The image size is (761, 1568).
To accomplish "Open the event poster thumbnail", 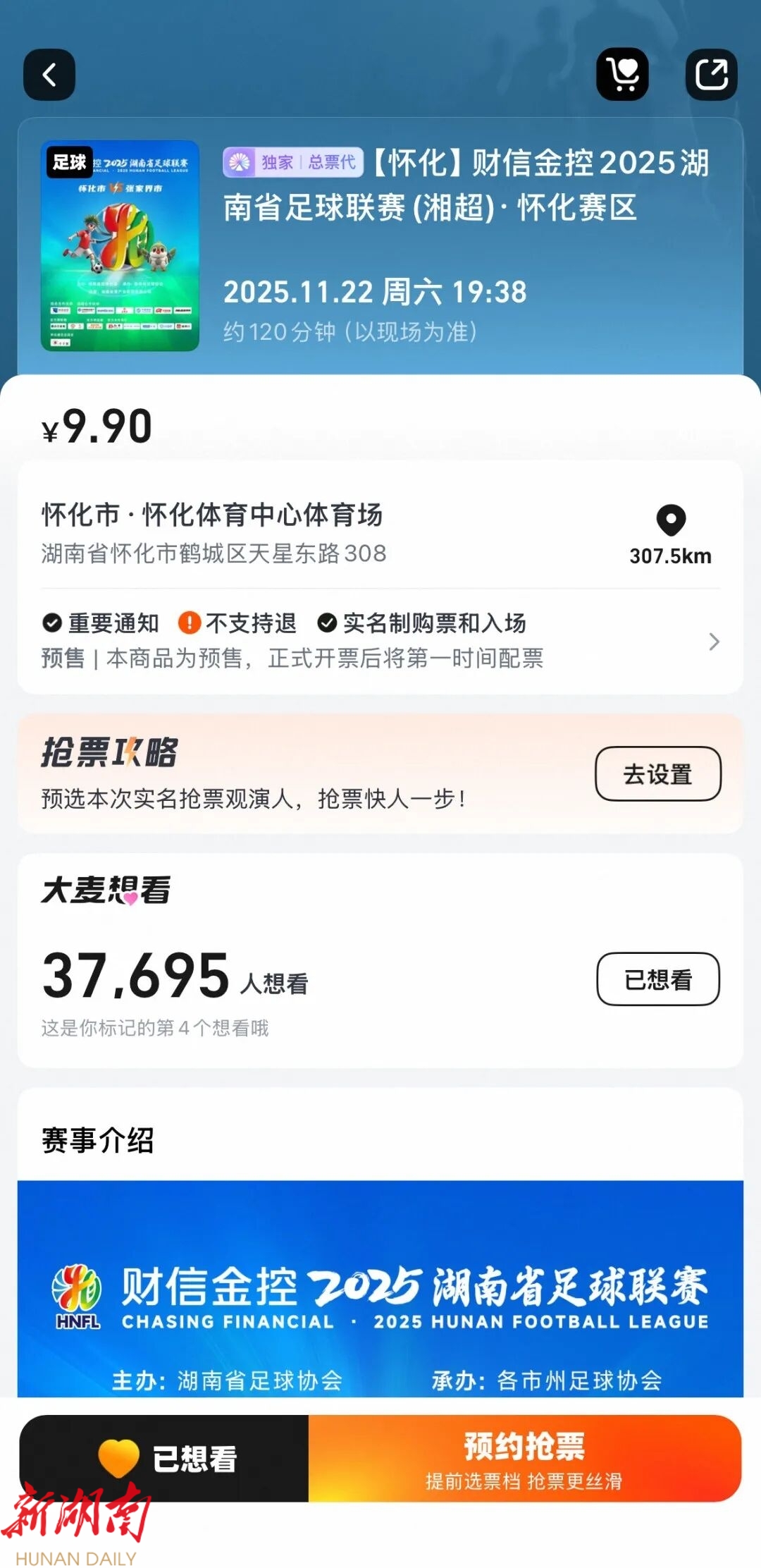I will tap(120, 246).
